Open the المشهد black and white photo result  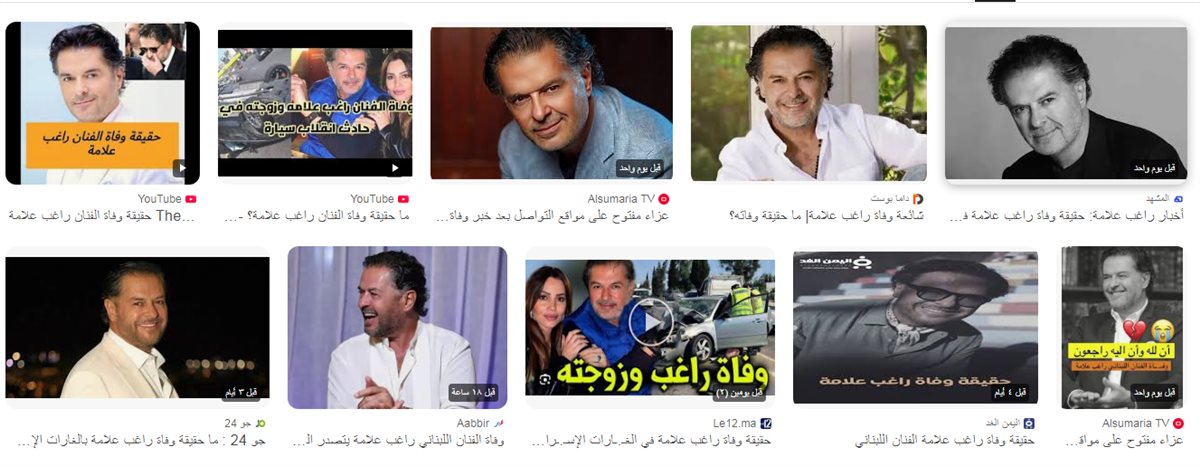point(1065,103)
